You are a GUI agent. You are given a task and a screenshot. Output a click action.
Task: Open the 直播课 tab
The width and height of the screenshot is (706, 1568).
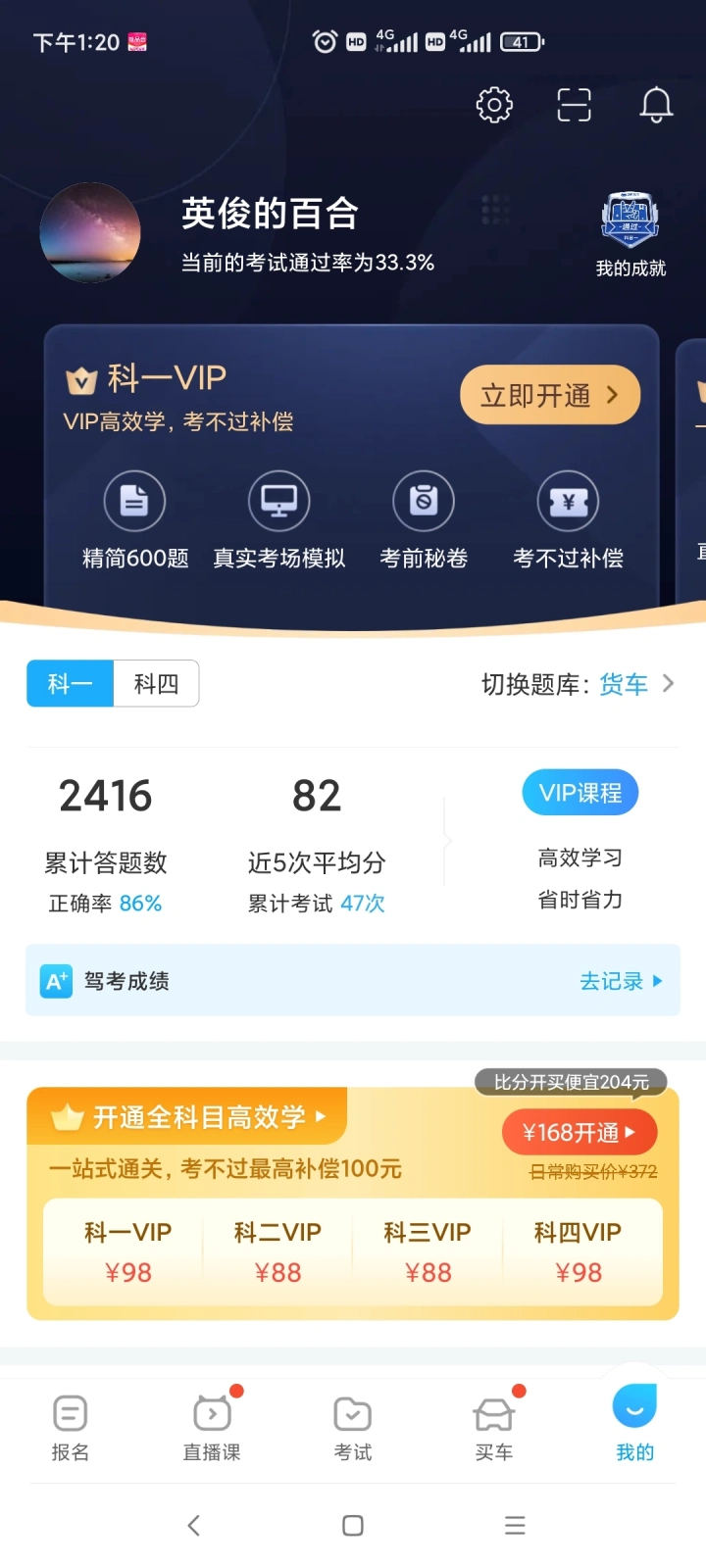[x=212, y=1428]
